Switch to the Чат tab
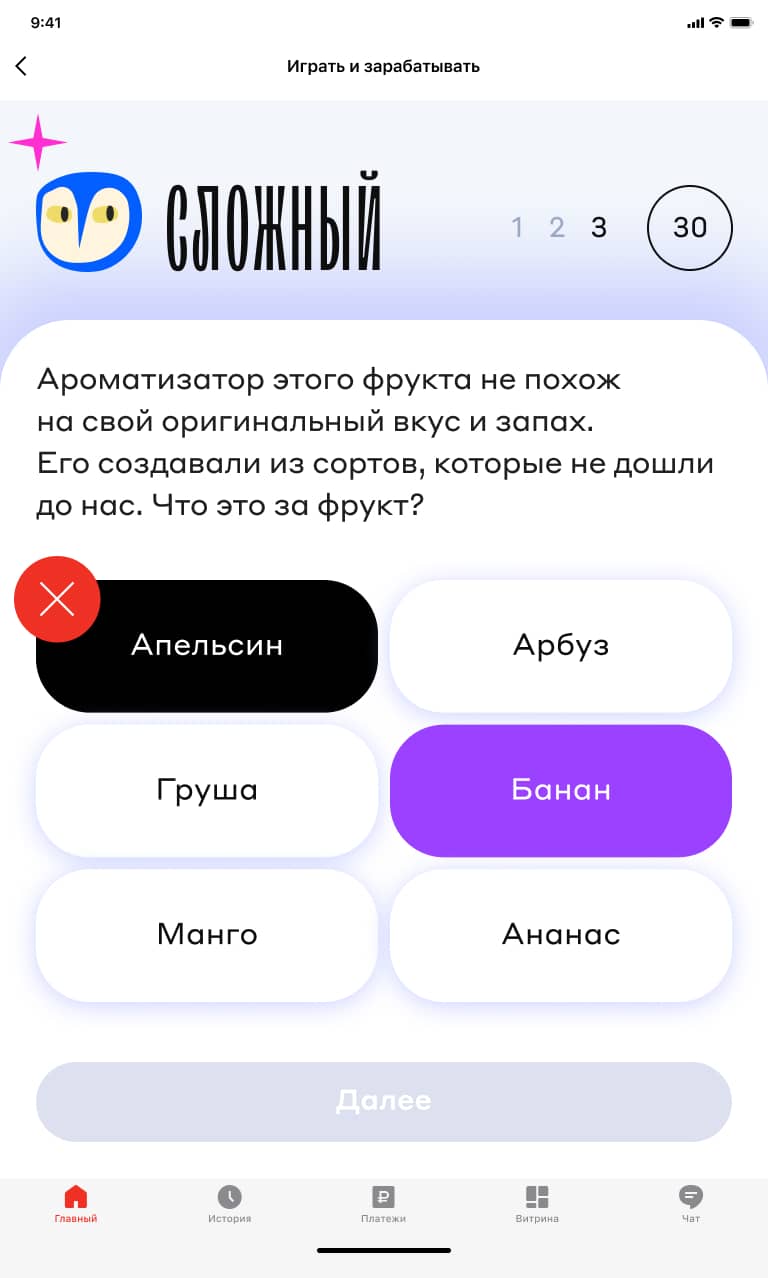Screen dimensions: 768x1278 pyautogui.click(x=691, y=1205)
